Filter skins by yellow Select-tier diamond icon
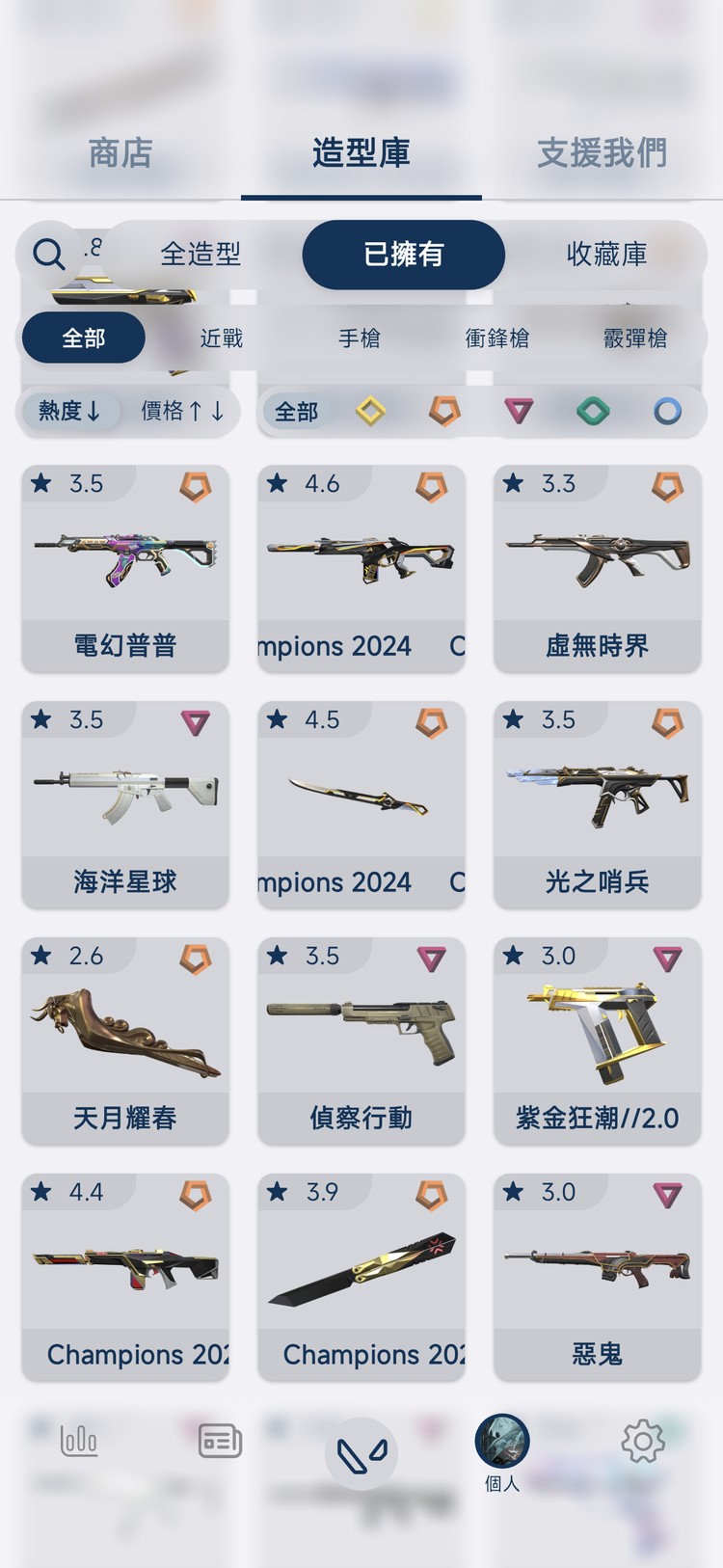 pyautogui.click(x=368, y=412)
